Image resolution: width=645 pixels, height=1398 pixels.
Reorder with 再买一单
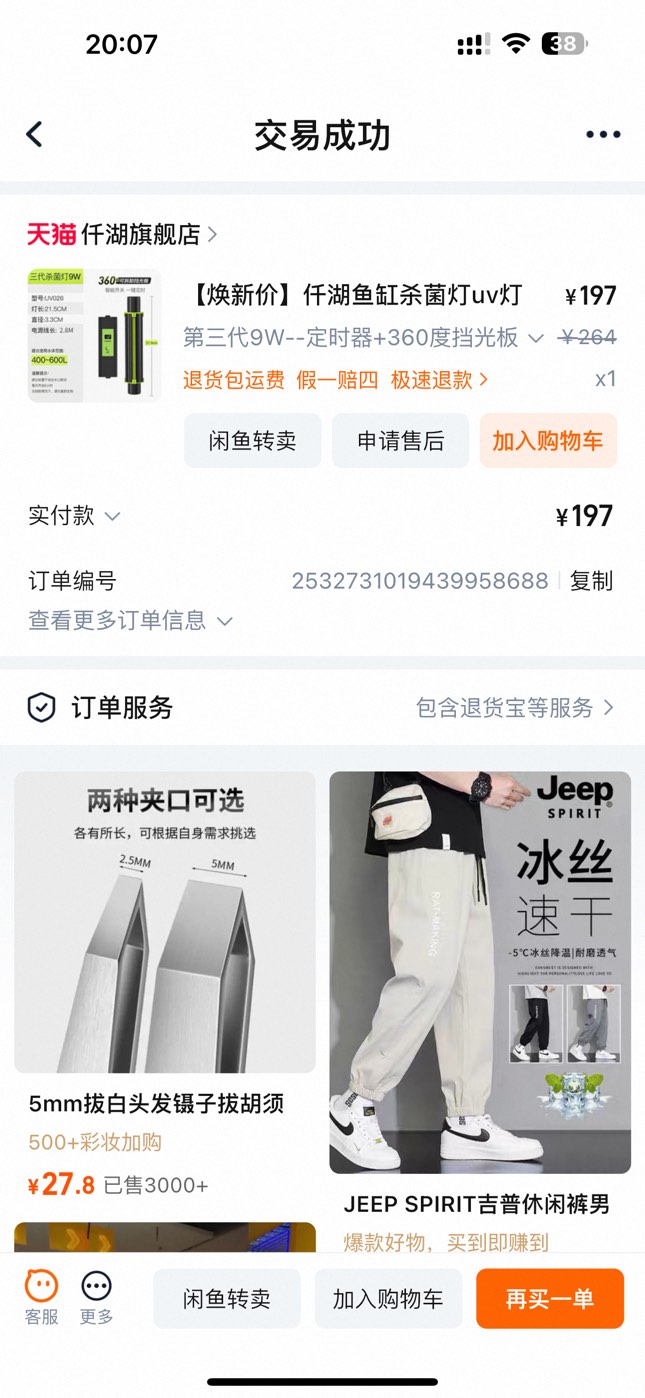tap(549, 1299)
